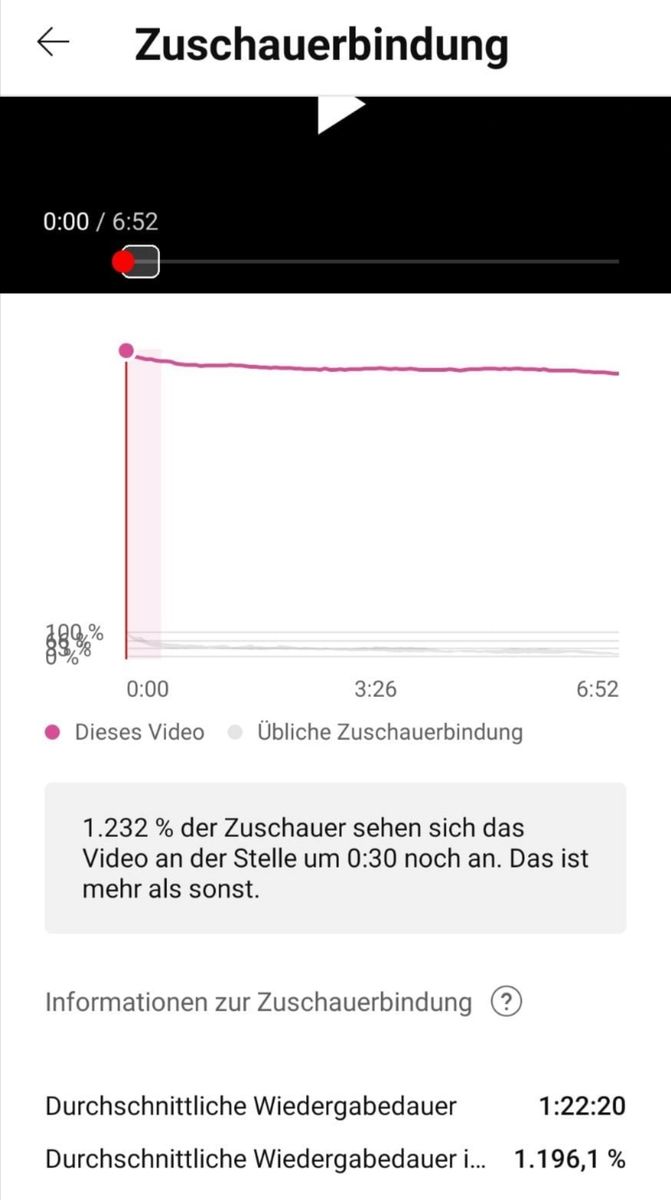Go back from Zuschauerbindung screen
This screenshot has height=1200, width=671.
point(53,42)
